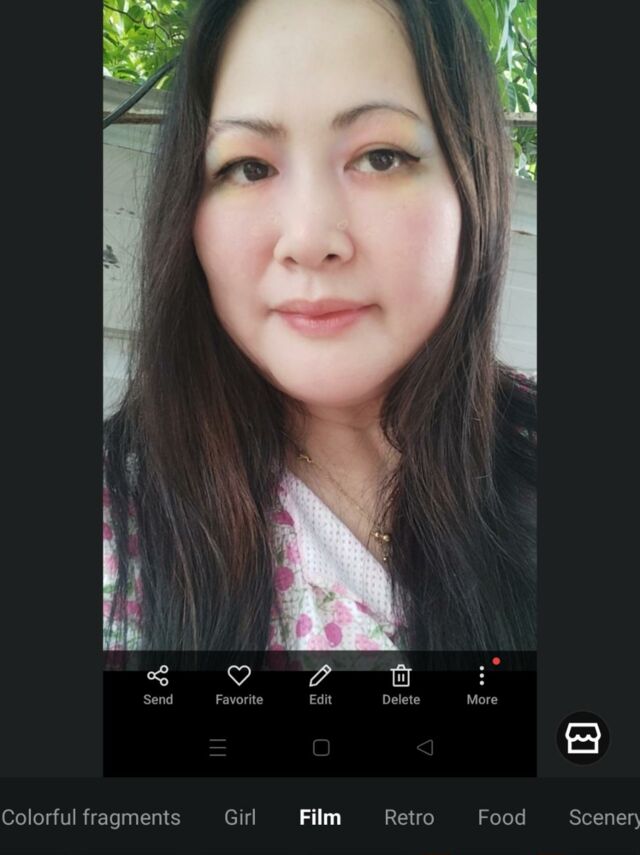Viewport: 640px width, 855px height.
Task: Select the Girl category tab
Action: (x=240, y=817)
